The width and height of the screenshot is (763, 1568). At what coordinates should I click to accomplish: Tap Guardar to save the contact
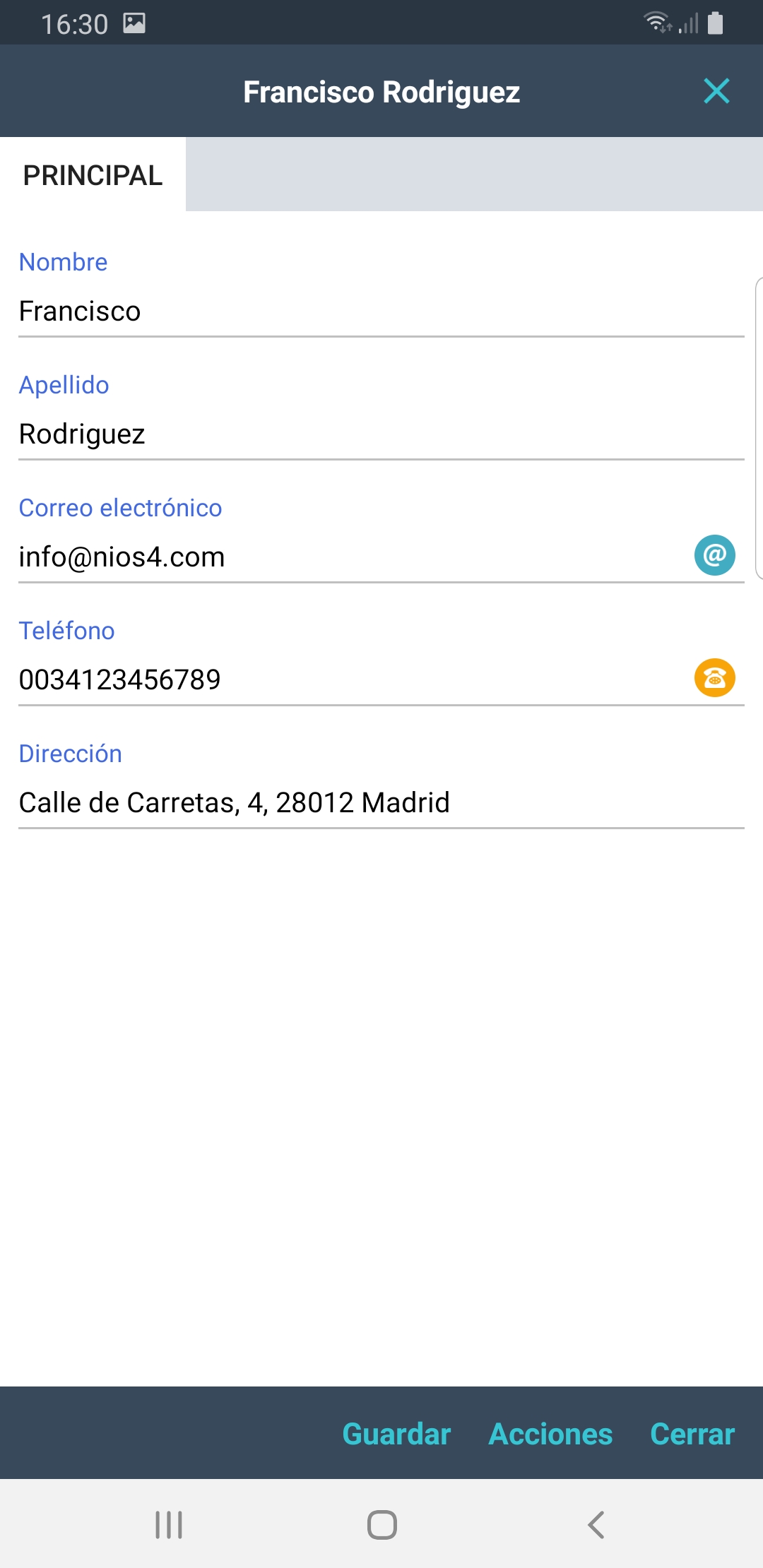tap(396, 1434)
